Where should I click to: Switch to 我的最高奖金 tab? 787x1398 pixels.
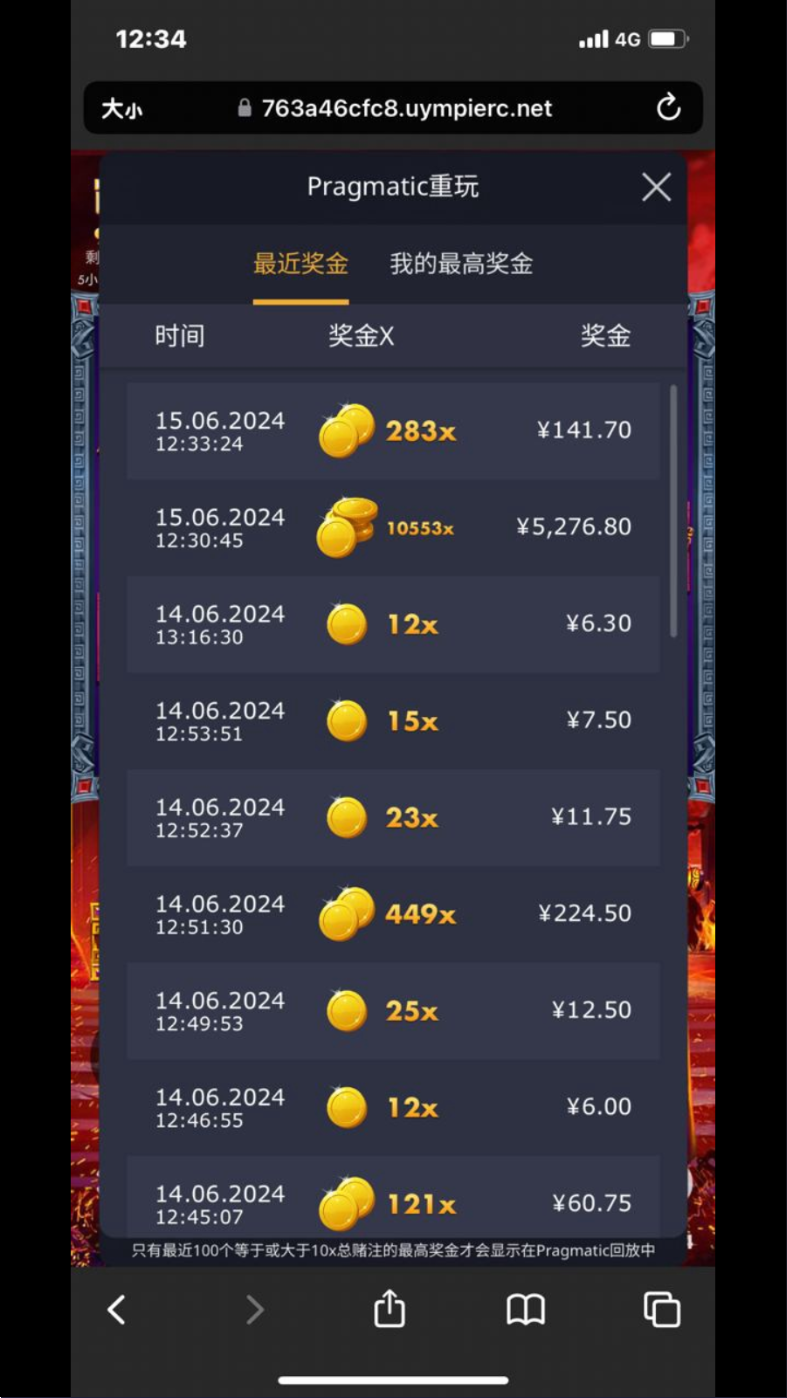[x=461, y=264]
